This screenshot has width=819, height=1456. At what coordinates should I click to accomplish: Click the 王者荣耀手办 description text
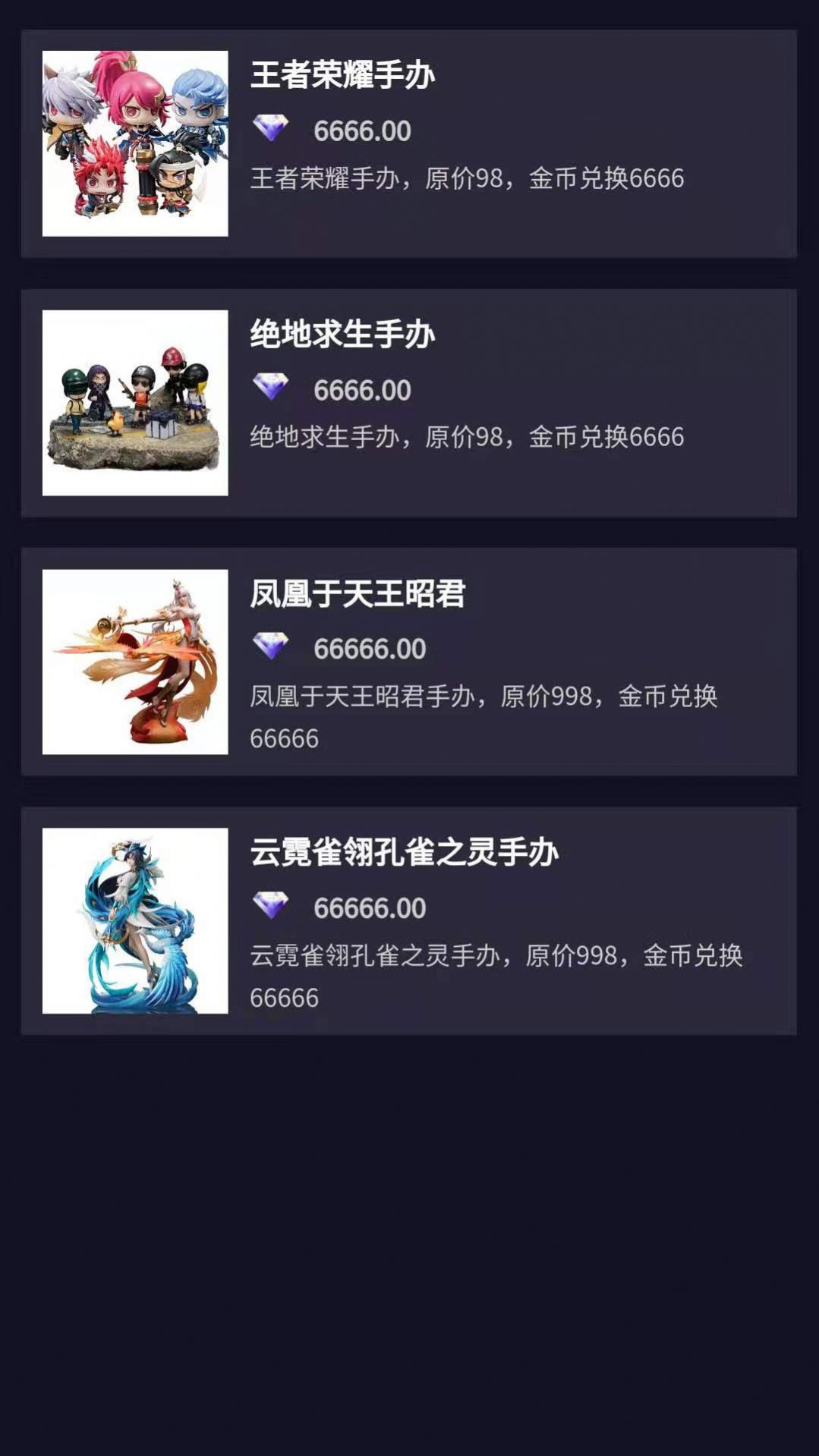click(467, 179)
